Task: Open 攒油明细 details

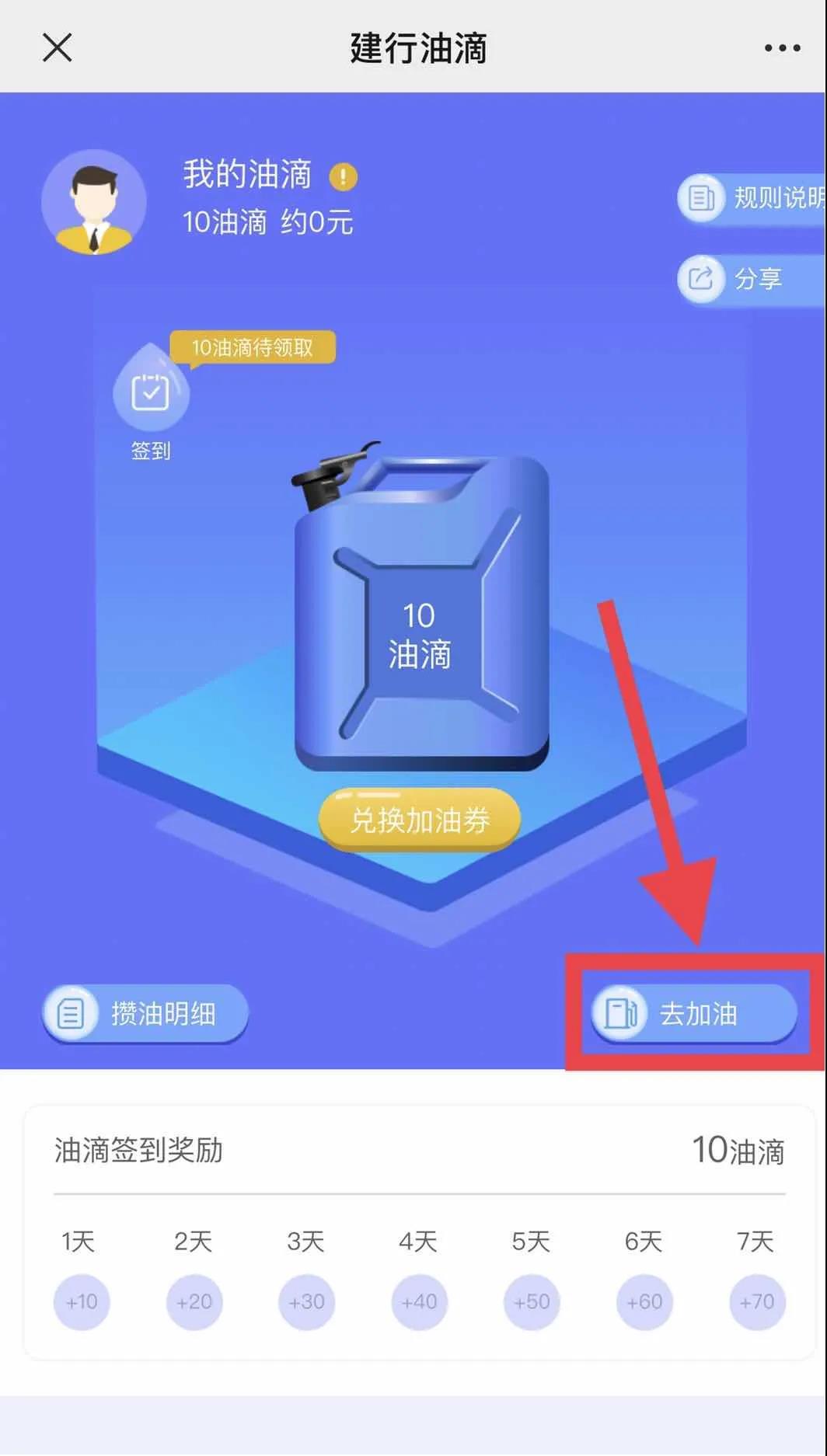Action: (x=145, y=1013)
